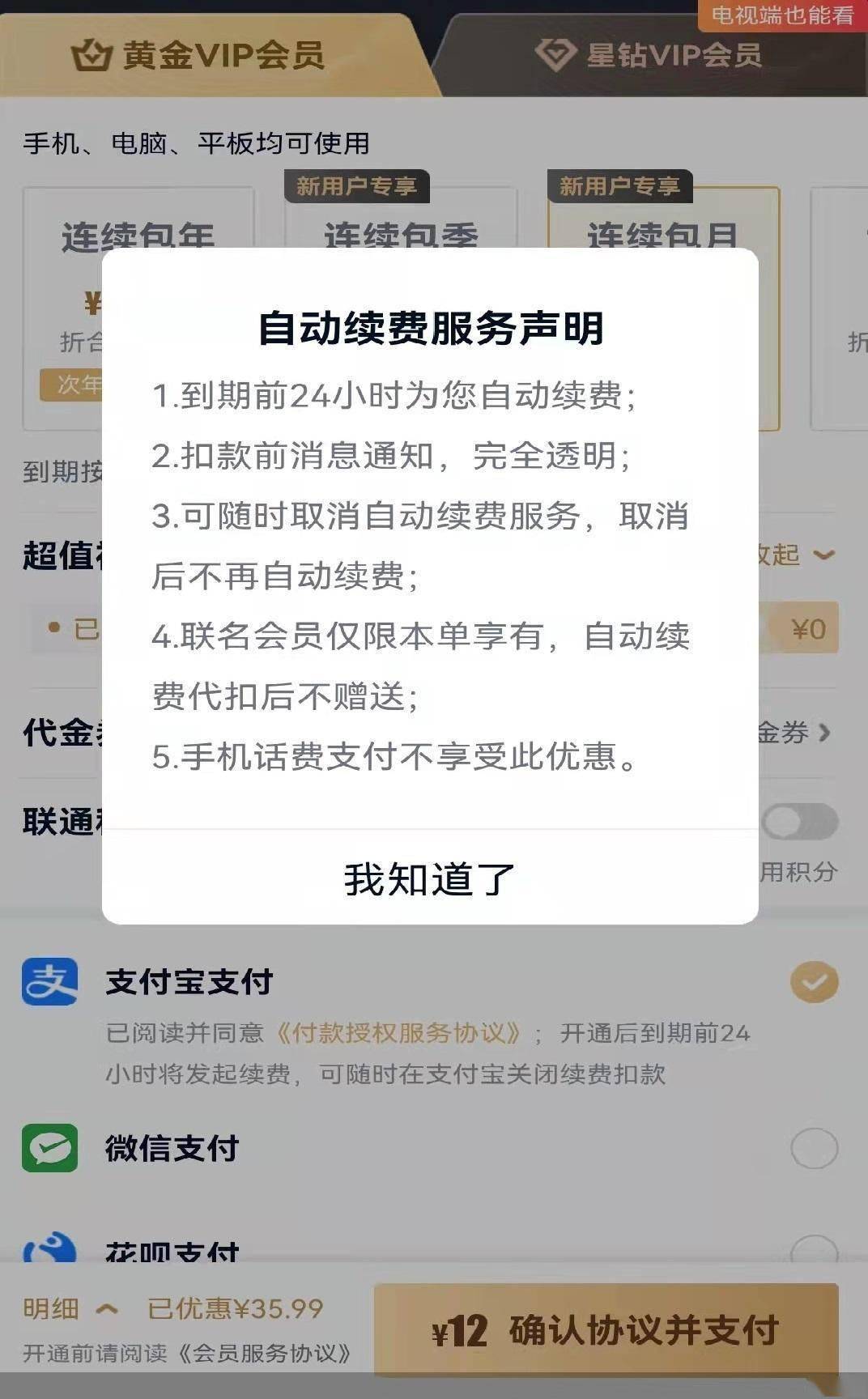
Task: Click the 新用户专享 badge above 连续包月
Action: point(622,185)
